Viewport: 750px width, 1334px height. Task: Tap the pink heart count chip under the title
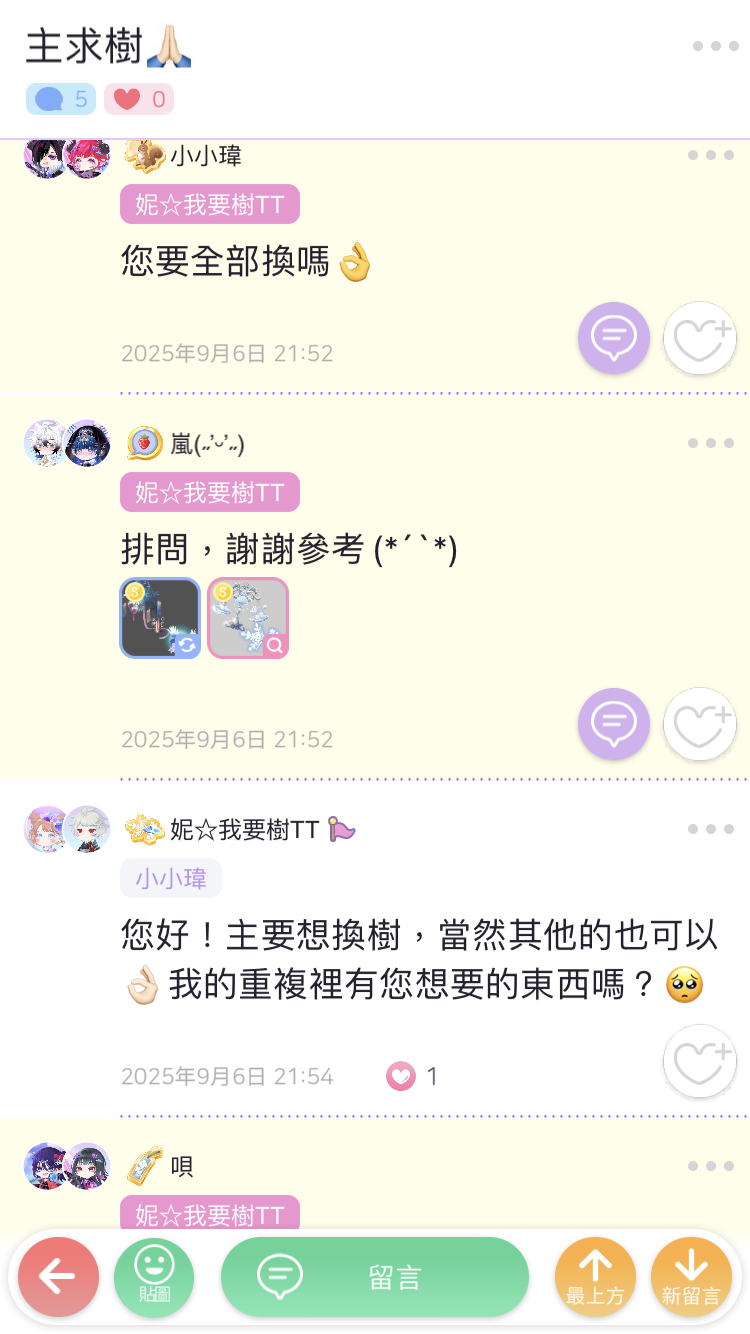[139, 99]
